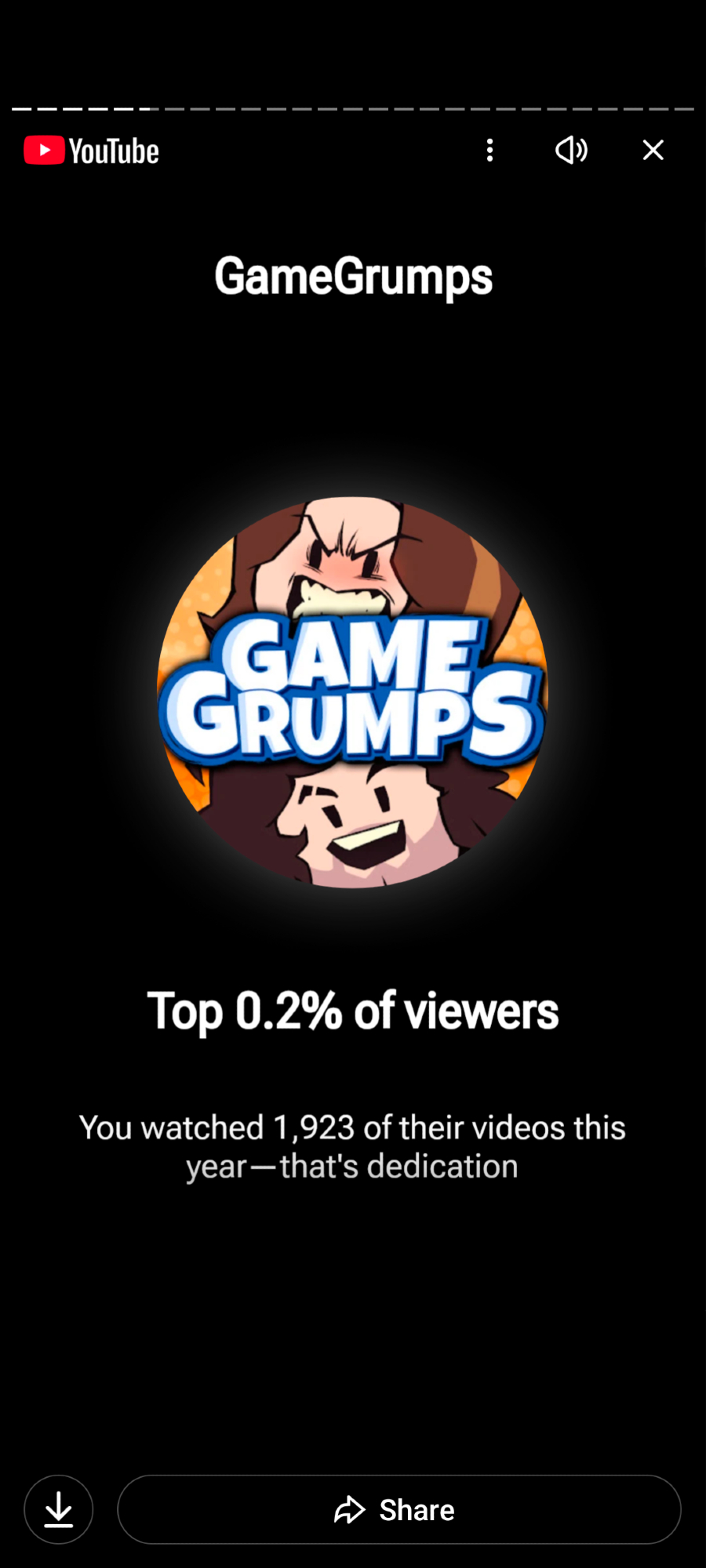This screenshot has height=1568, width=706.
Task: Mute the recap sound
Action: tap(571, 150)
